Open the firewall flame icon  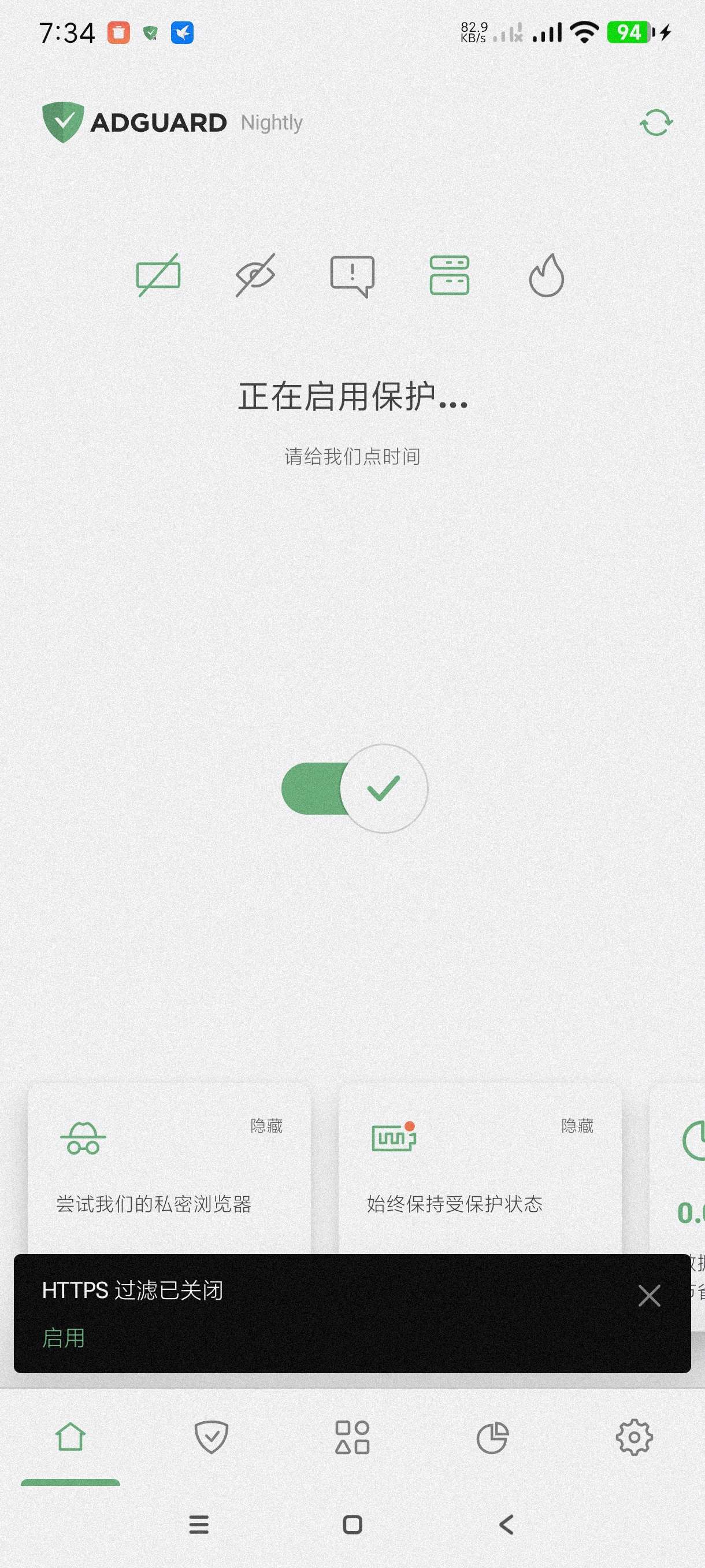546,276
